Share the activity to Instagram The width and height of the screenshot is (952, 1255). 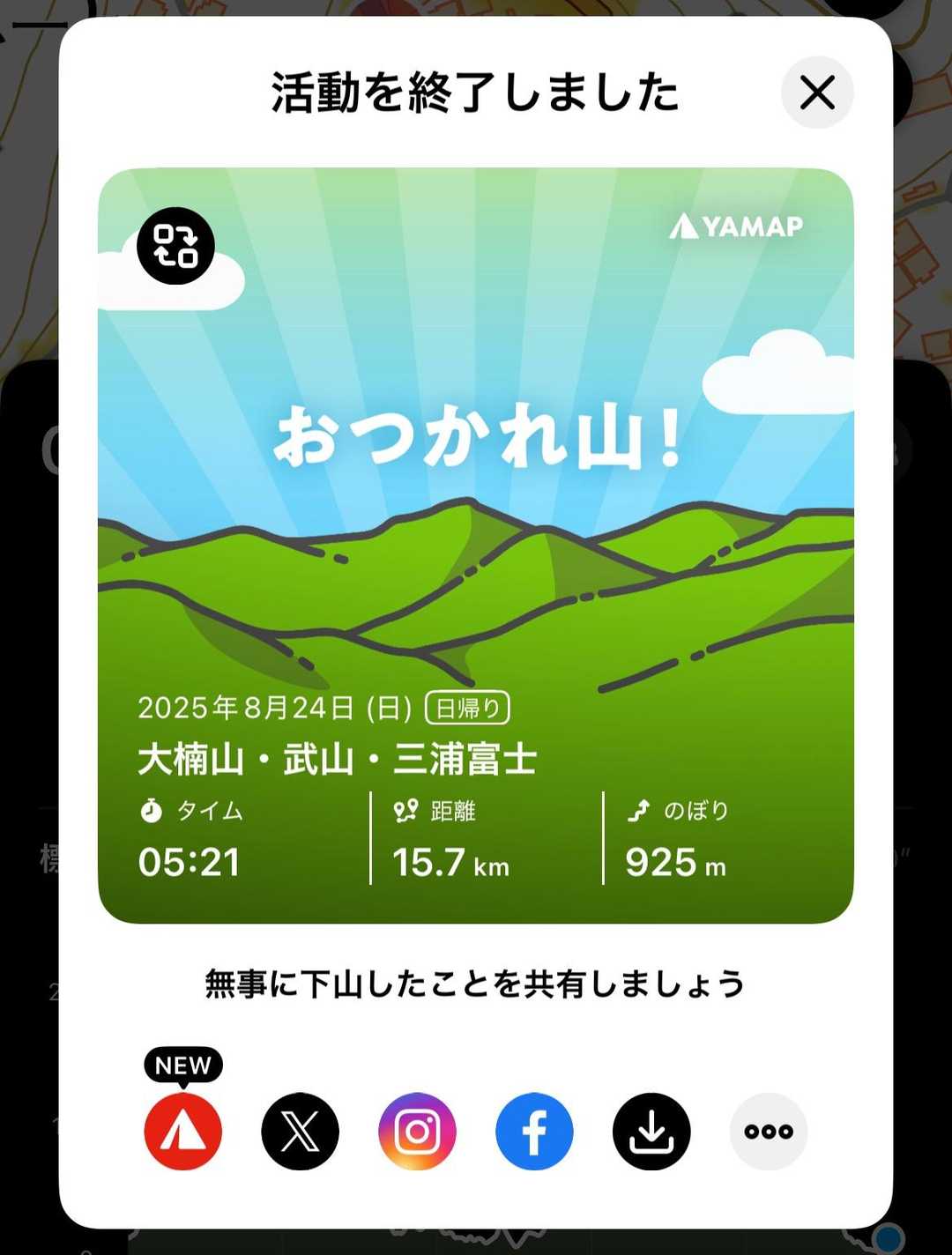[417, 1132]
